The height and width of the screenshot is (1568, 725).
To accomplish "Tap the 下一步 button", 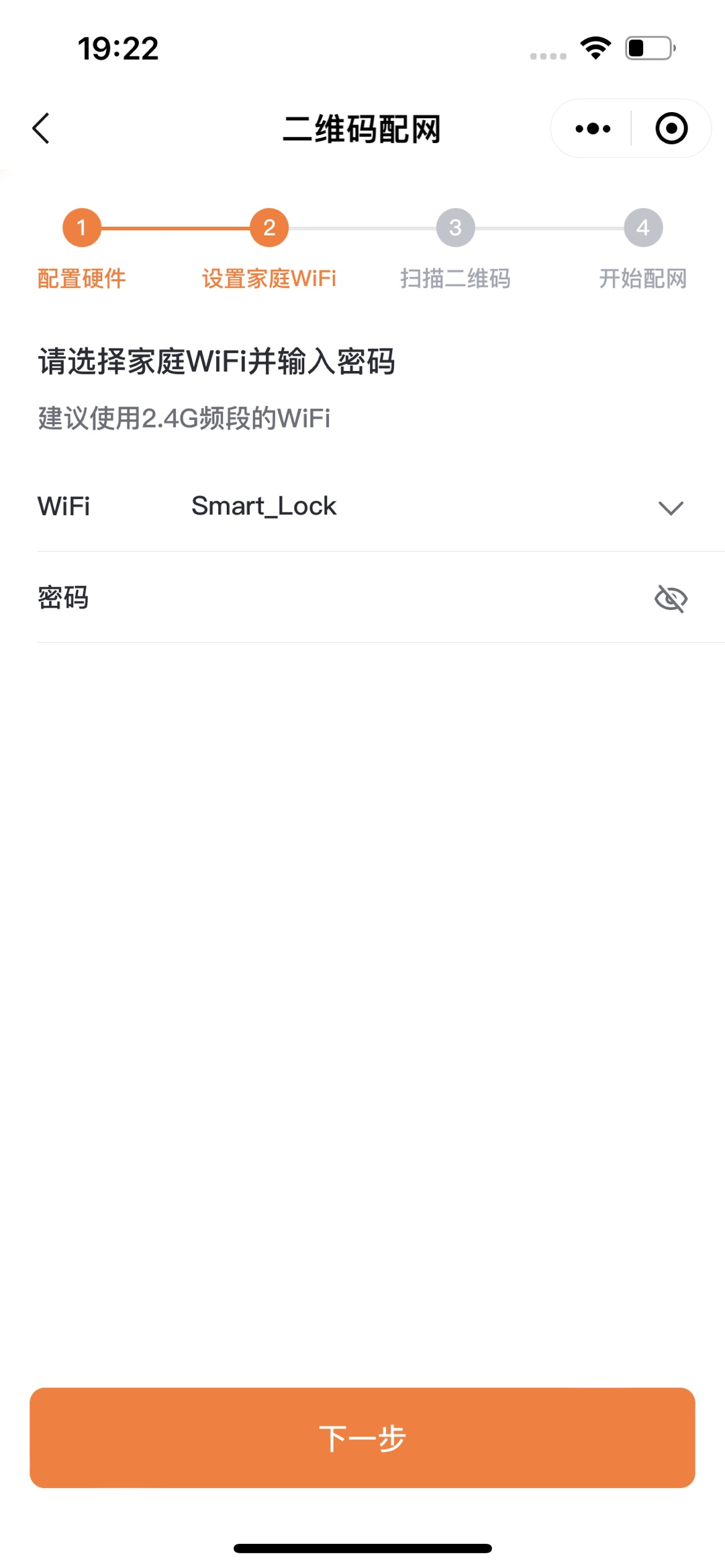I will tap(362, 1438).
